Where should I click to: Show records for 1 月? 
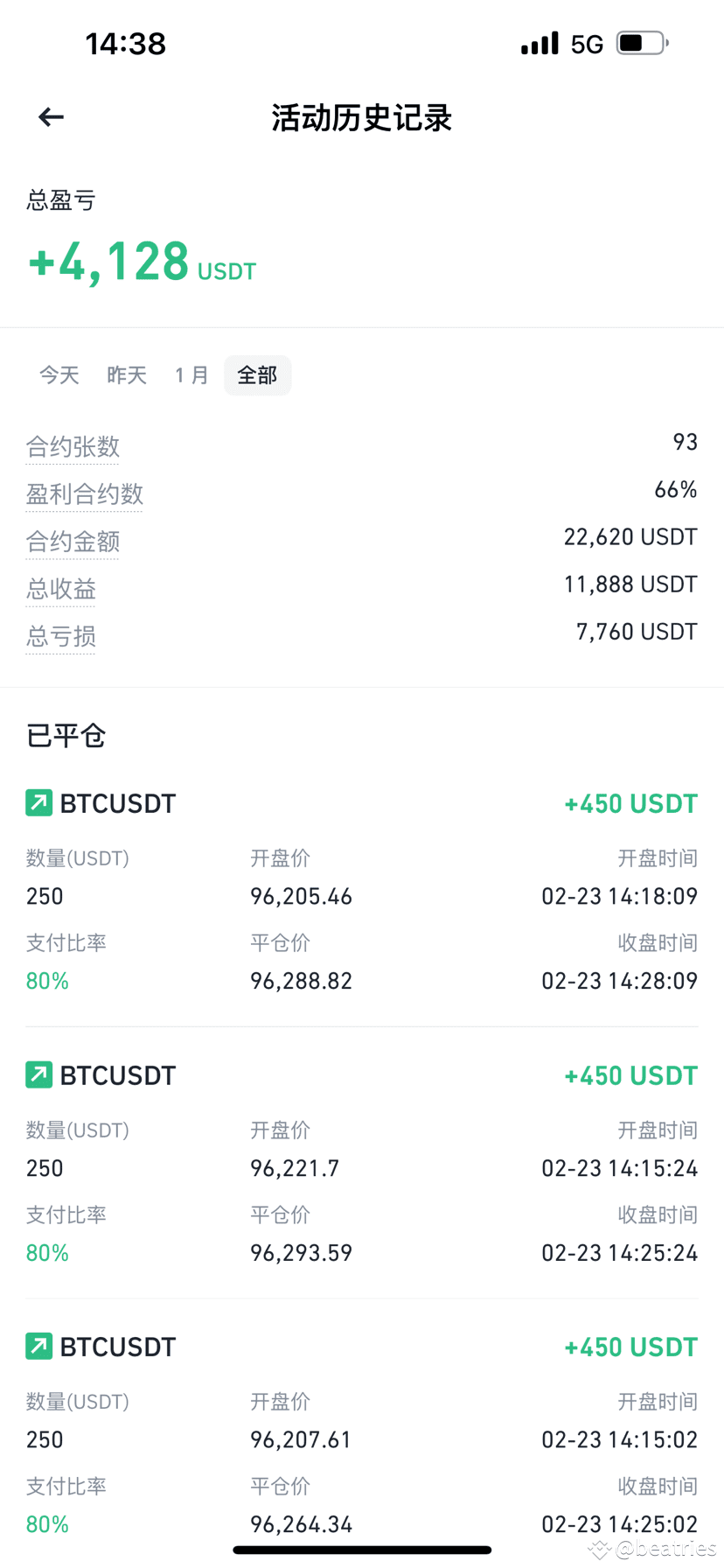pyautogui.click(x=191, y=375)
